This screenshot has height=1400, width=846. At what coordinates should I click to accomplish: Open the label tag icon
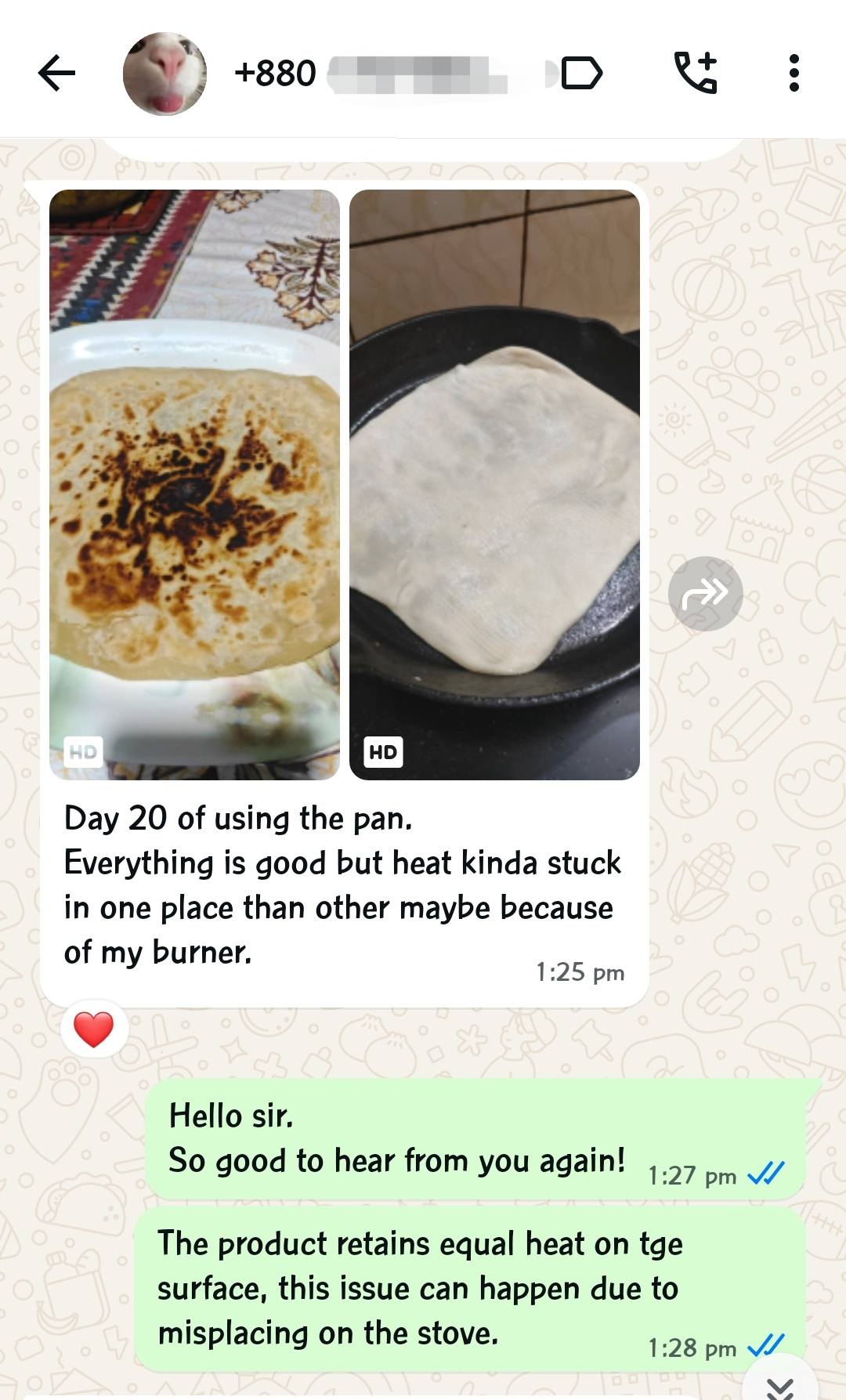click(x=581, y=74)
